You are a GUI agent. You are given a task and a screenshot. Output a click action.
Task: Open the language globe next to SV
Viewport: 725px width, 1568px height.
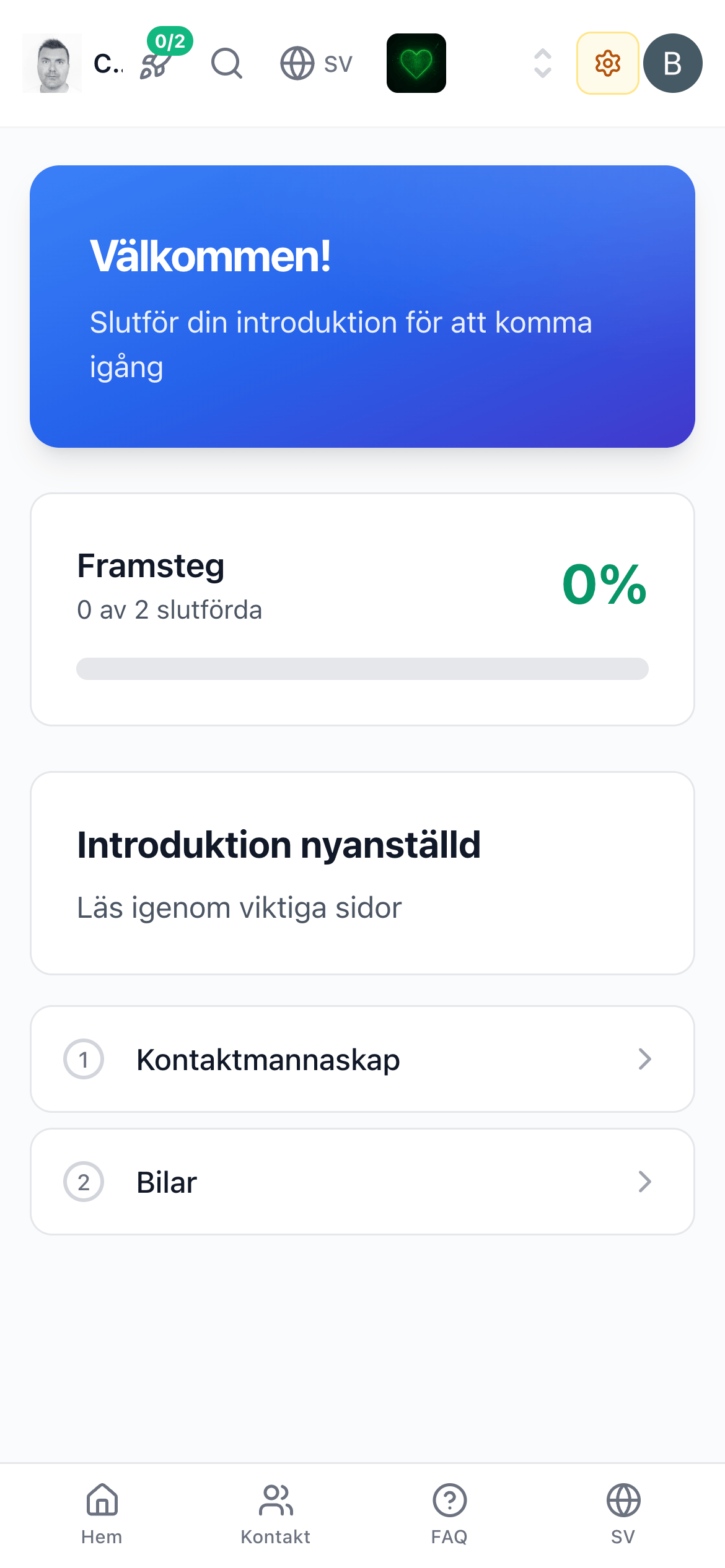click(x=297, y=63)
